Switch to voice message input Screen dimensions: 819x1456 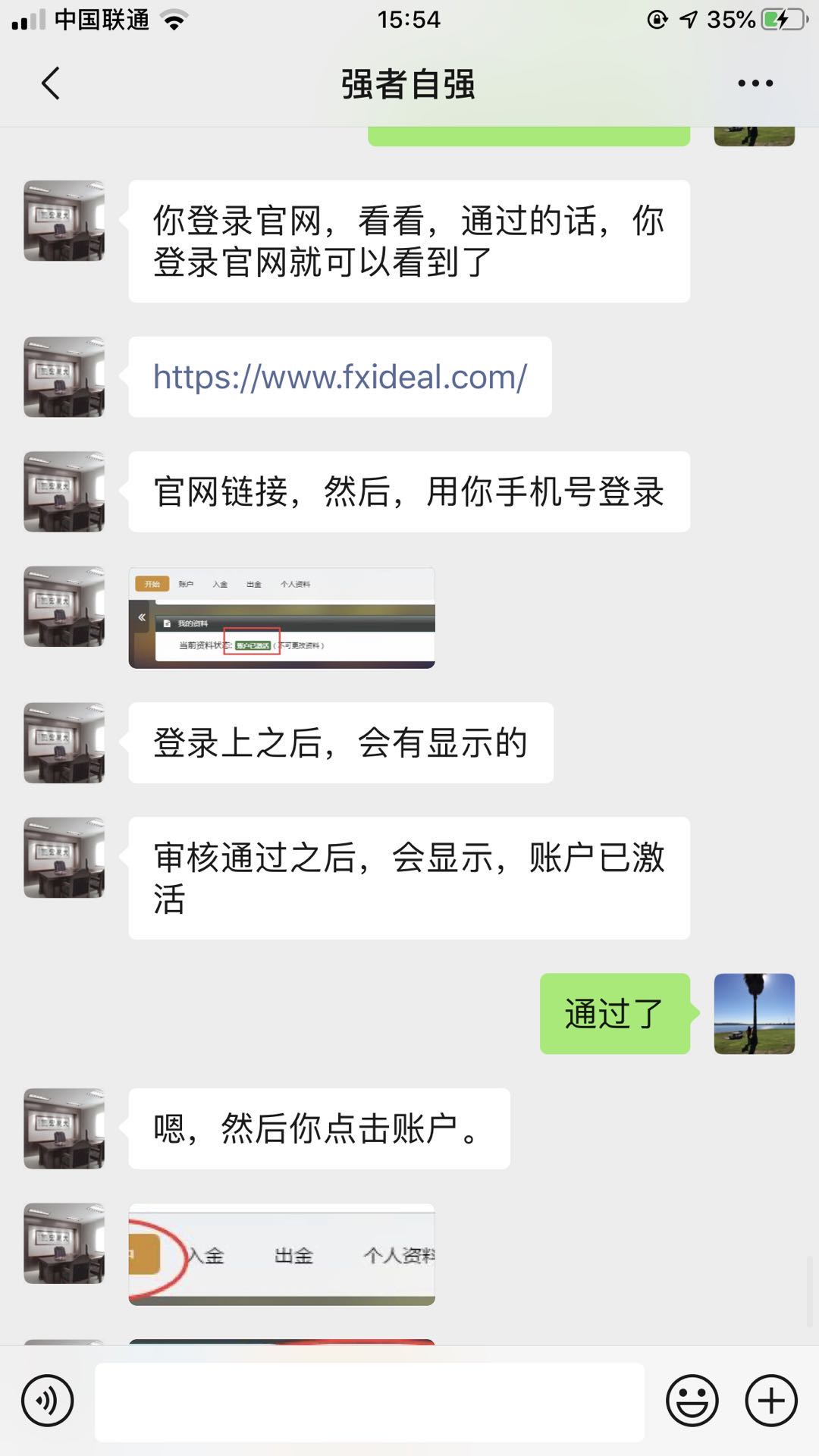coord(48,1401)
